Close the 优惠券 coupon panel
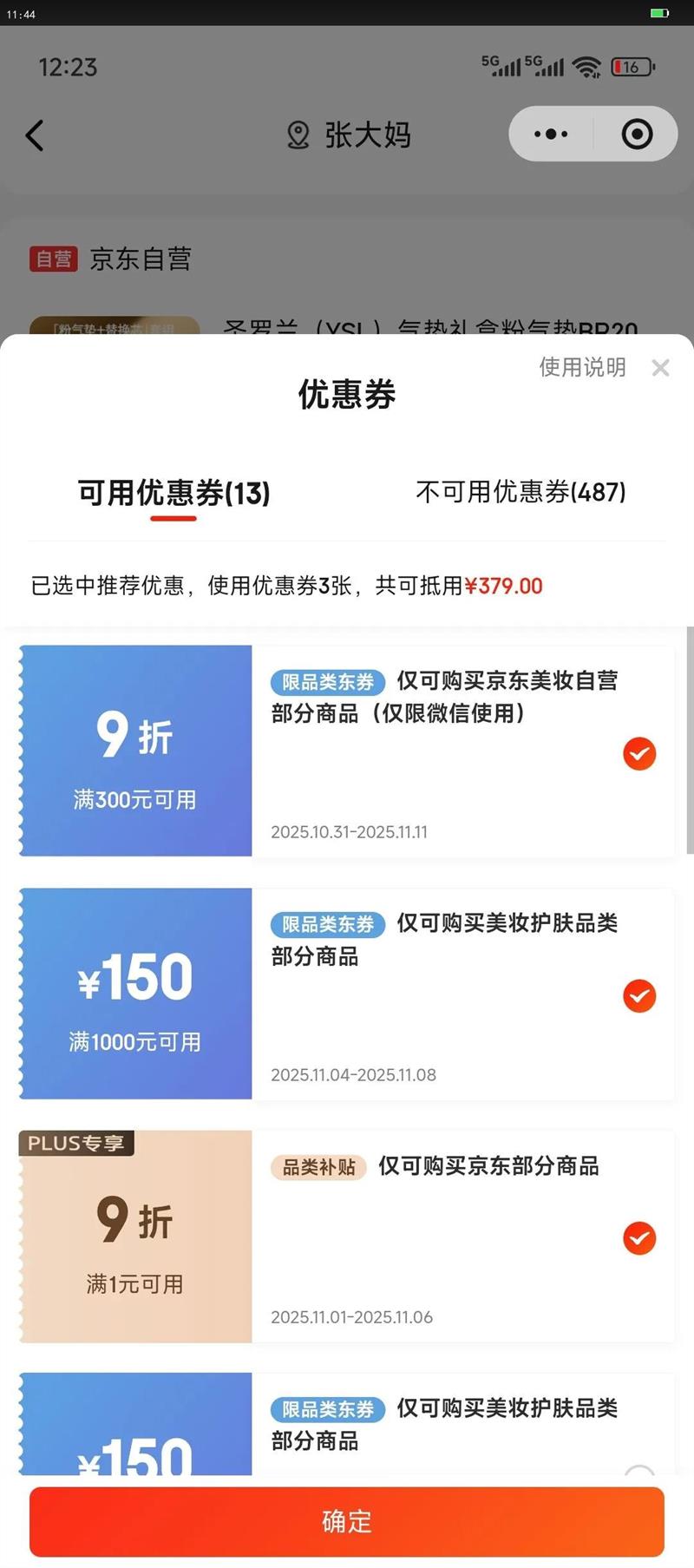This screenshot has width=694, height=1568. [x=660, y=368]
